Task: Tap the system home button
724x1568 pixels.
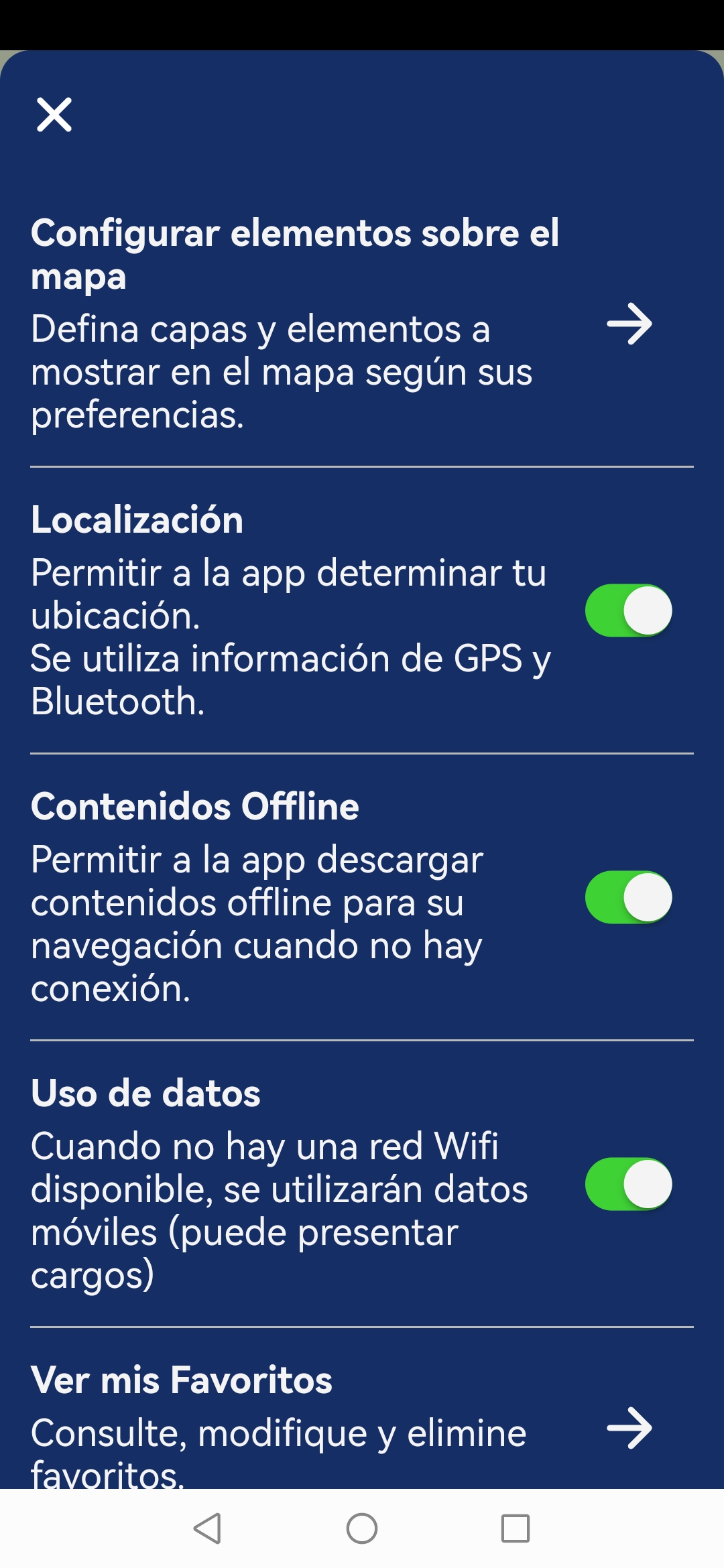Action: click(x=362, y=1528)
